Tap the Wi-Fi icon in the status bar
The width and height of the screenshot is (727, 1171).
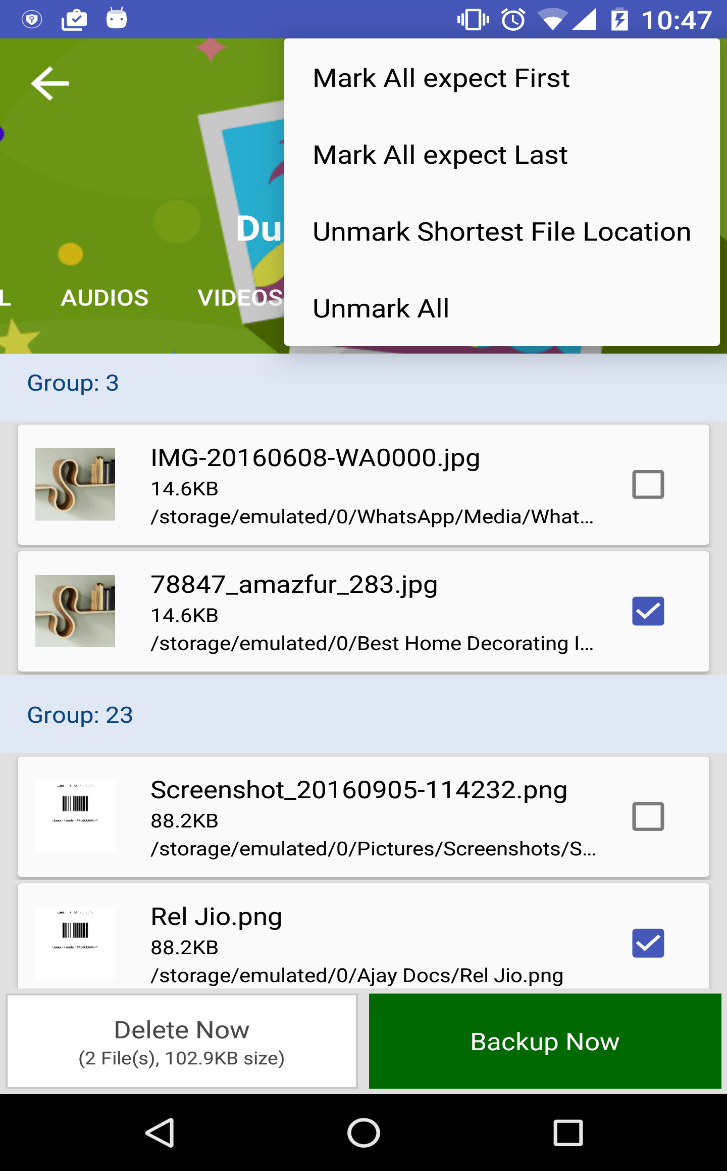(552, 17)
